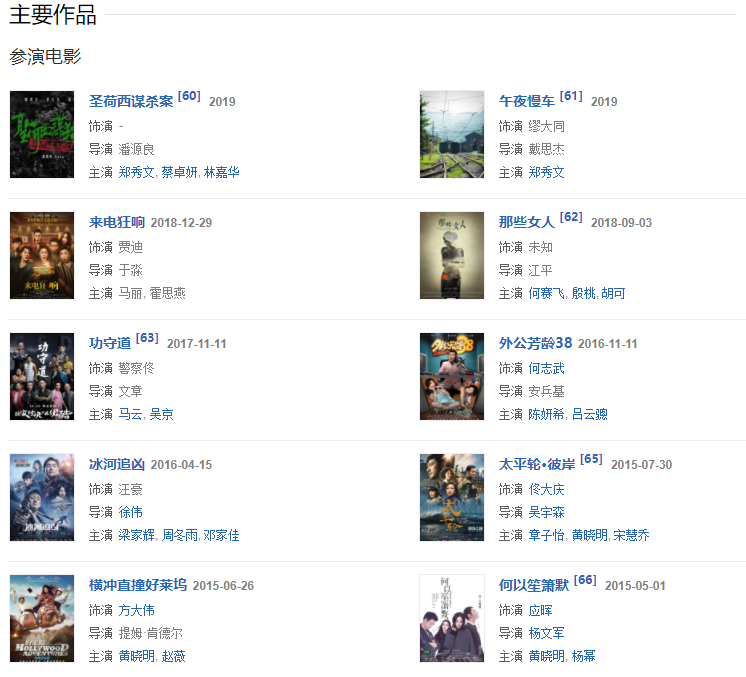
Task: Open the 冰河追凶 movie link
Action: [117, 464]
